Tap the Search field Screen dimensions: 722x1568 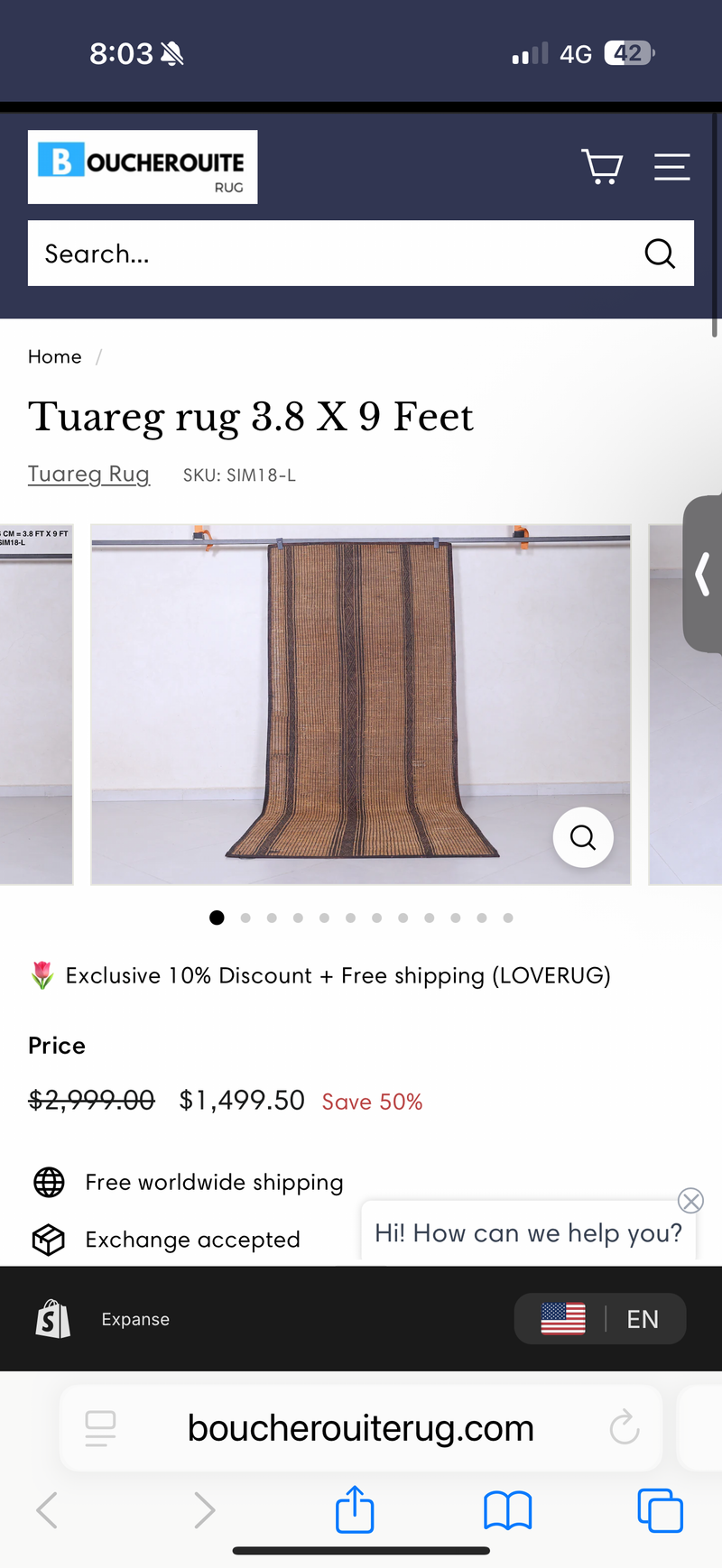[334, 254]
